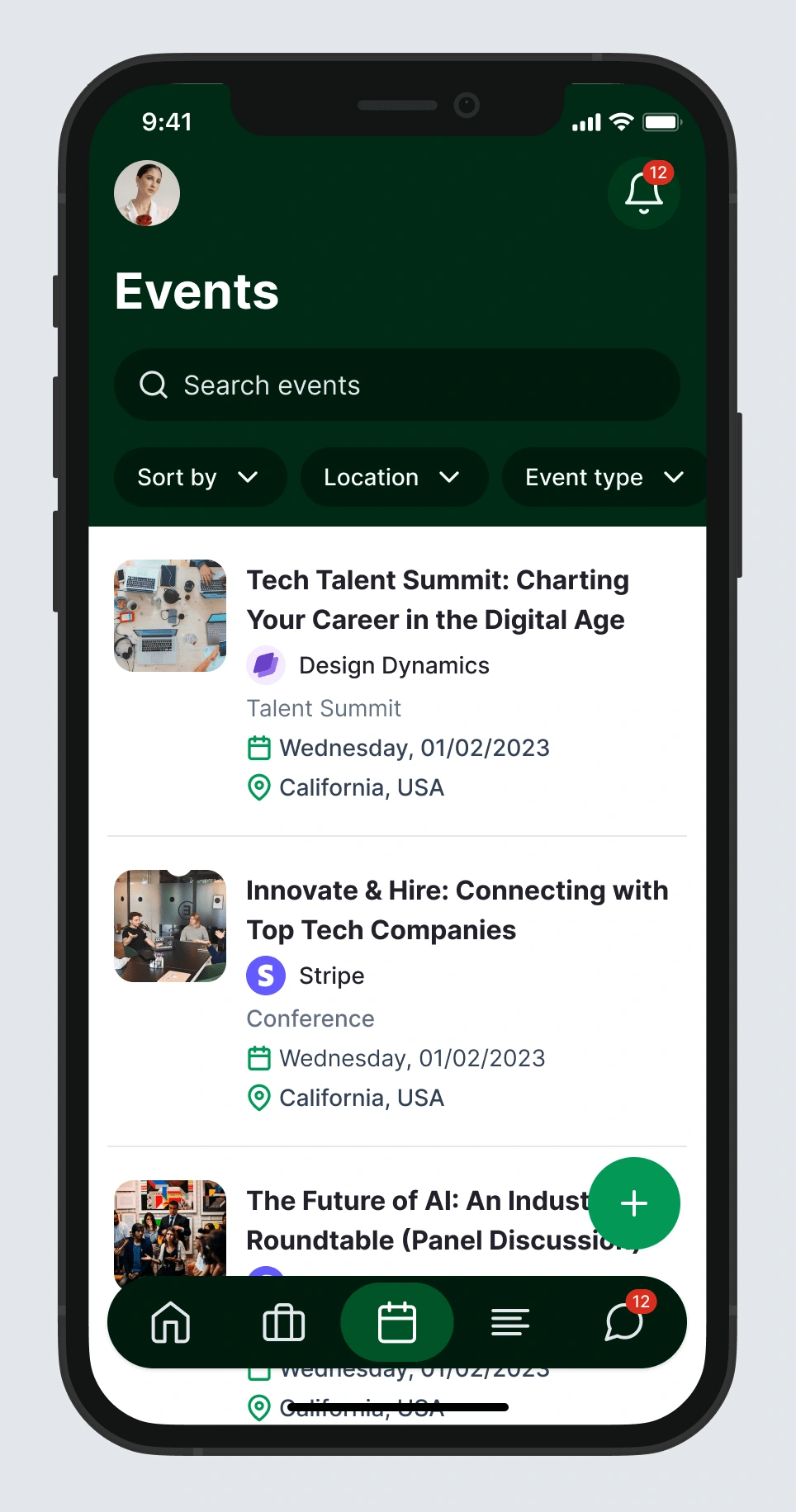Open the Tech Talent Summit event
796x1512 pixels.
[437, 600]
